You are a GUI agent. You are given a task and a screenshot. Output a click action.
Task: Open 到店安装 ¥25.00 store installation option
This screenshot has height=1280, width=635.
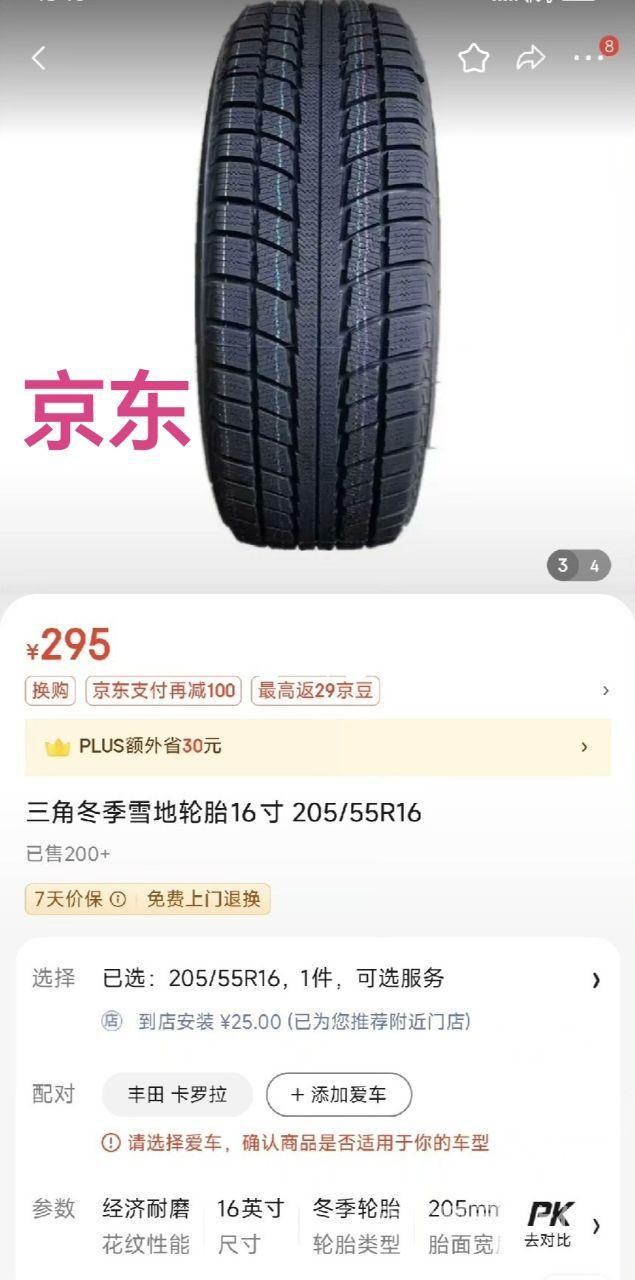(x=286, y=1021)
